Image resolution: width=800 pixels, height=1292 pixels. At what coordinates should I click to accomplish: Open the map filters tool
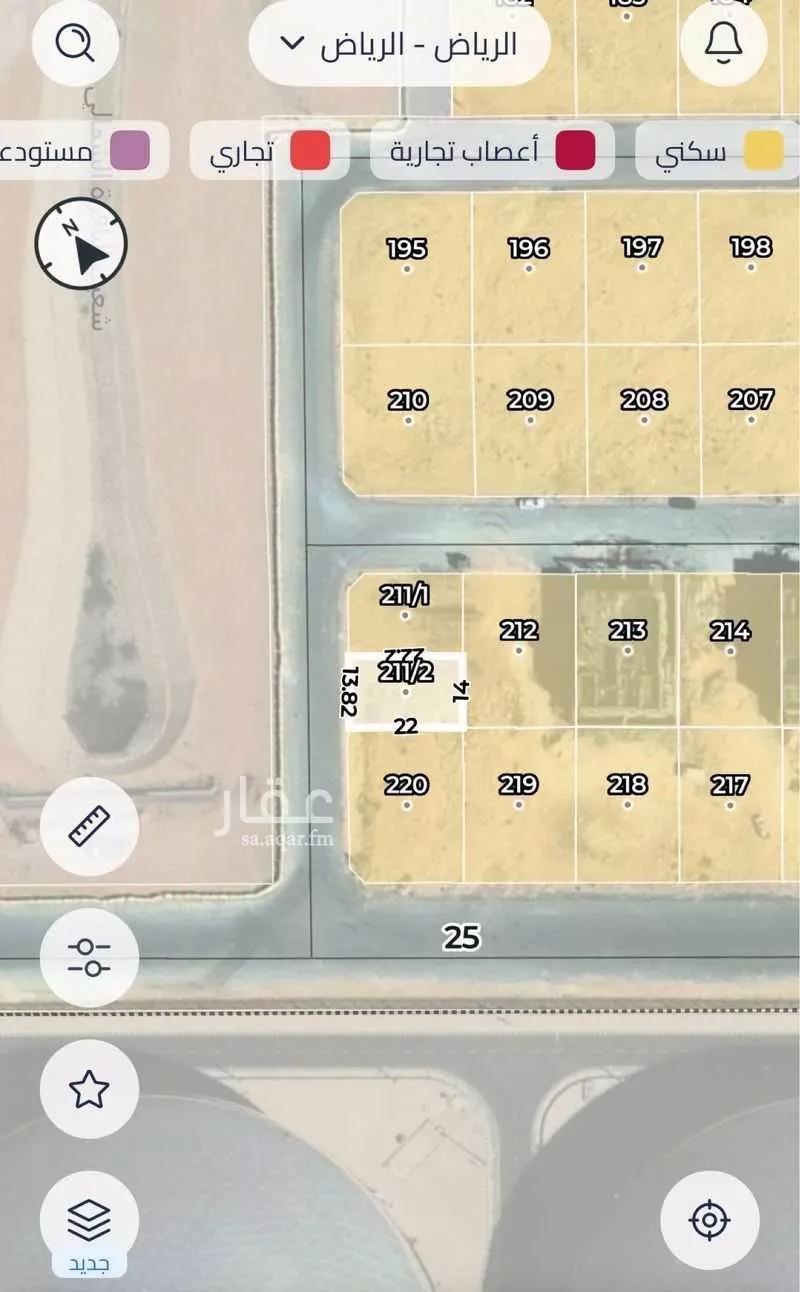(x=89, y=957)
